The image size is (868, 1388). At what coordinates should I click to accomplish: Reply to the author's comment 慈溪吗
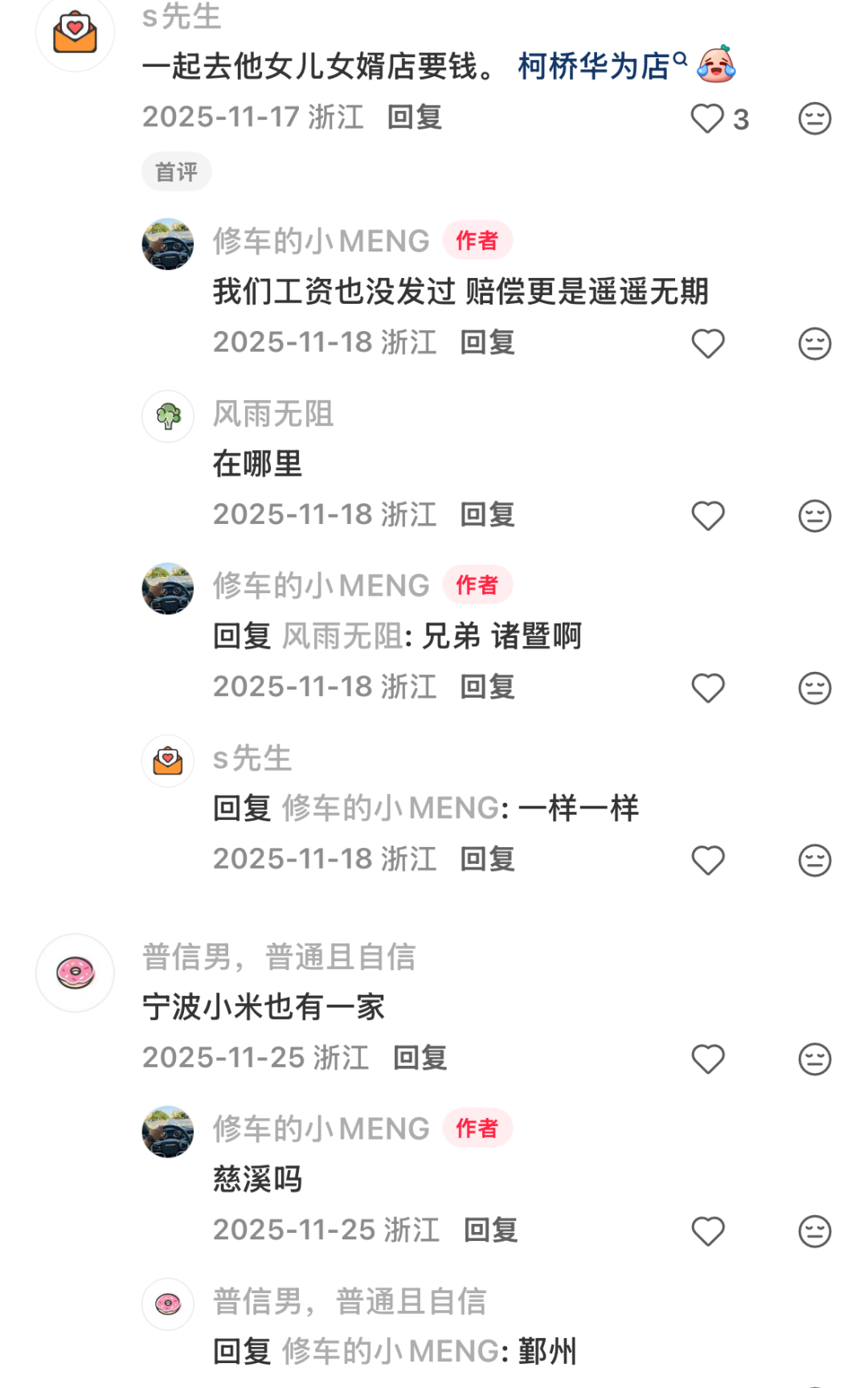pos(490,1230)
